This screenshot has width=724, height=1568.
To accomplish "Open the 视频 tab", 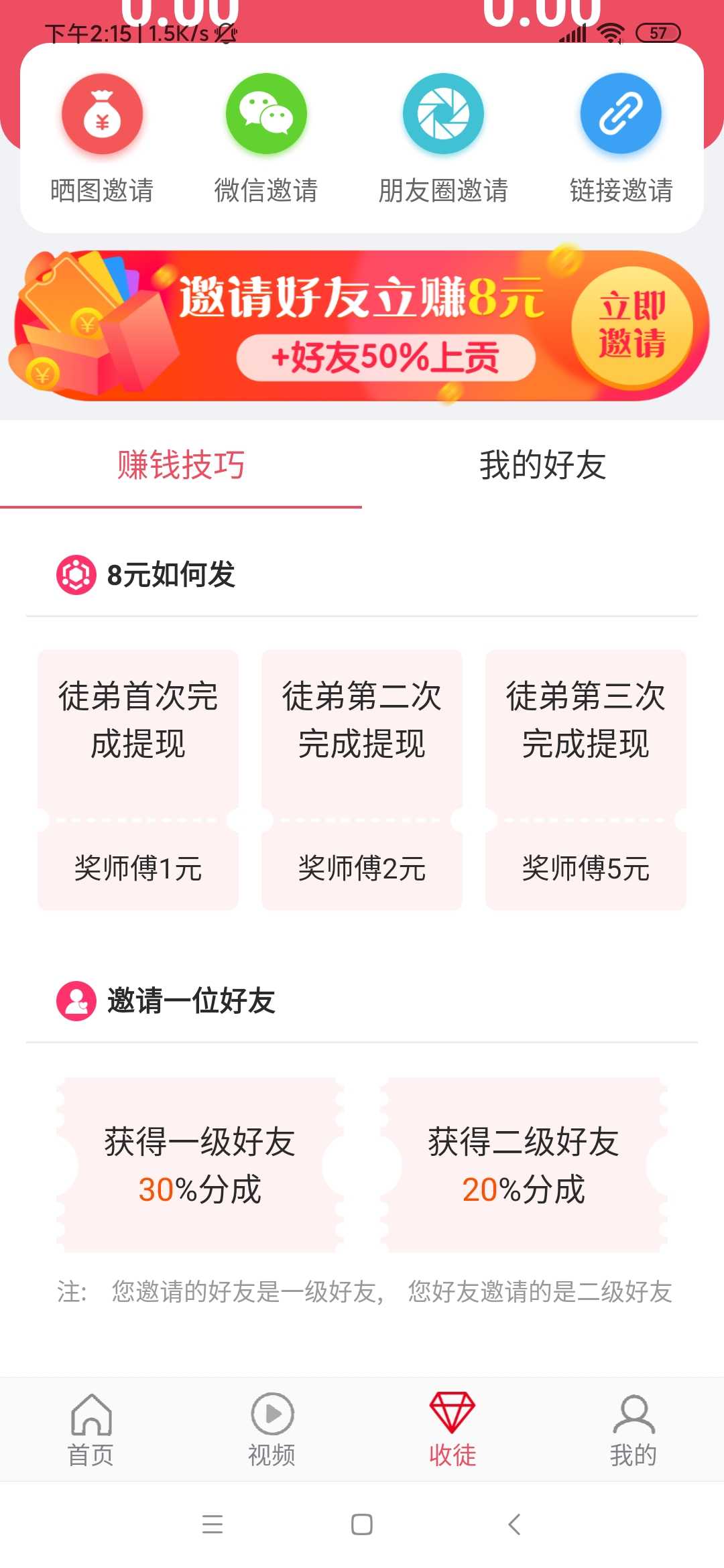I will [x=271, y=1430].
